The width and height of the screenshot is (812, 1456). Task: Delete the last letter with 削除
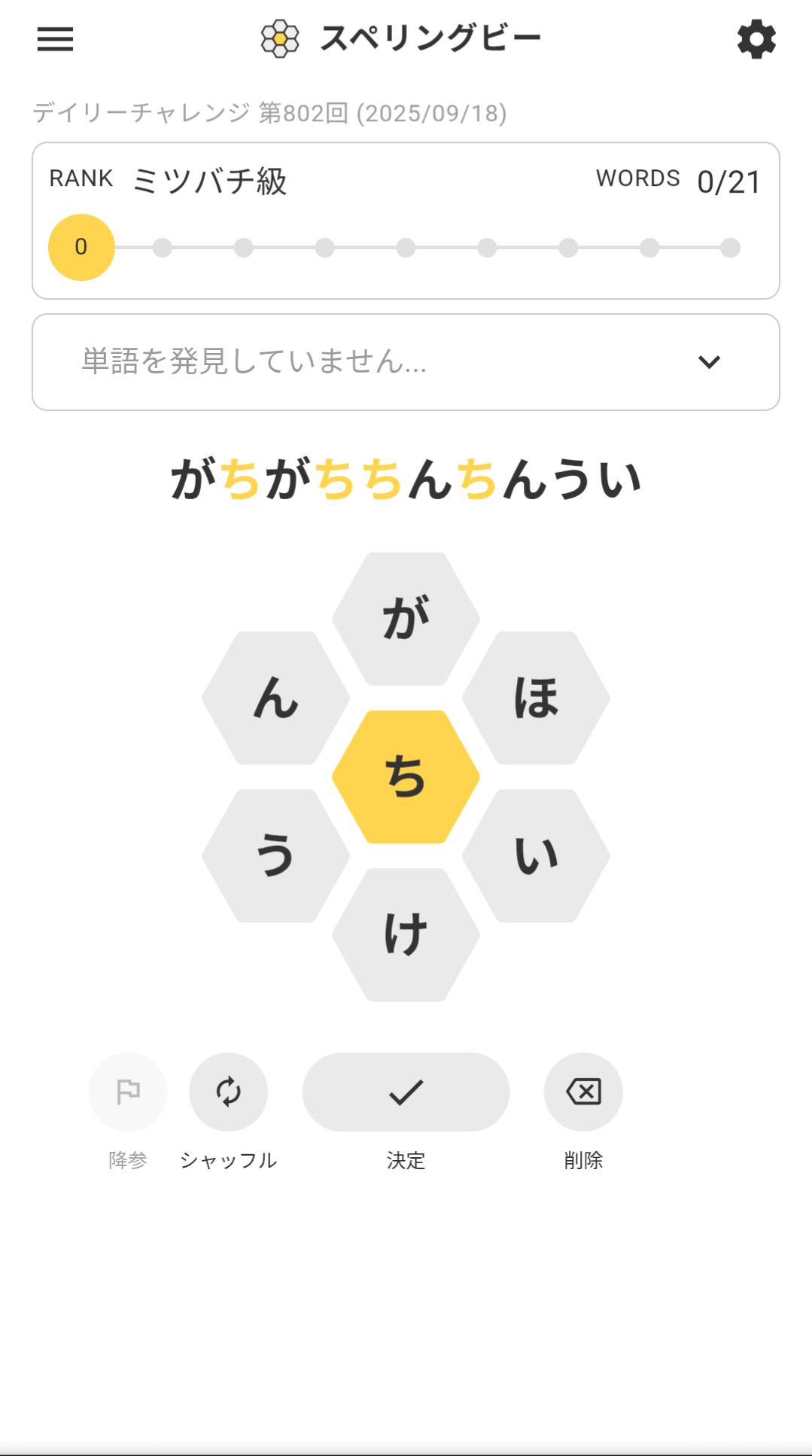583,1092
